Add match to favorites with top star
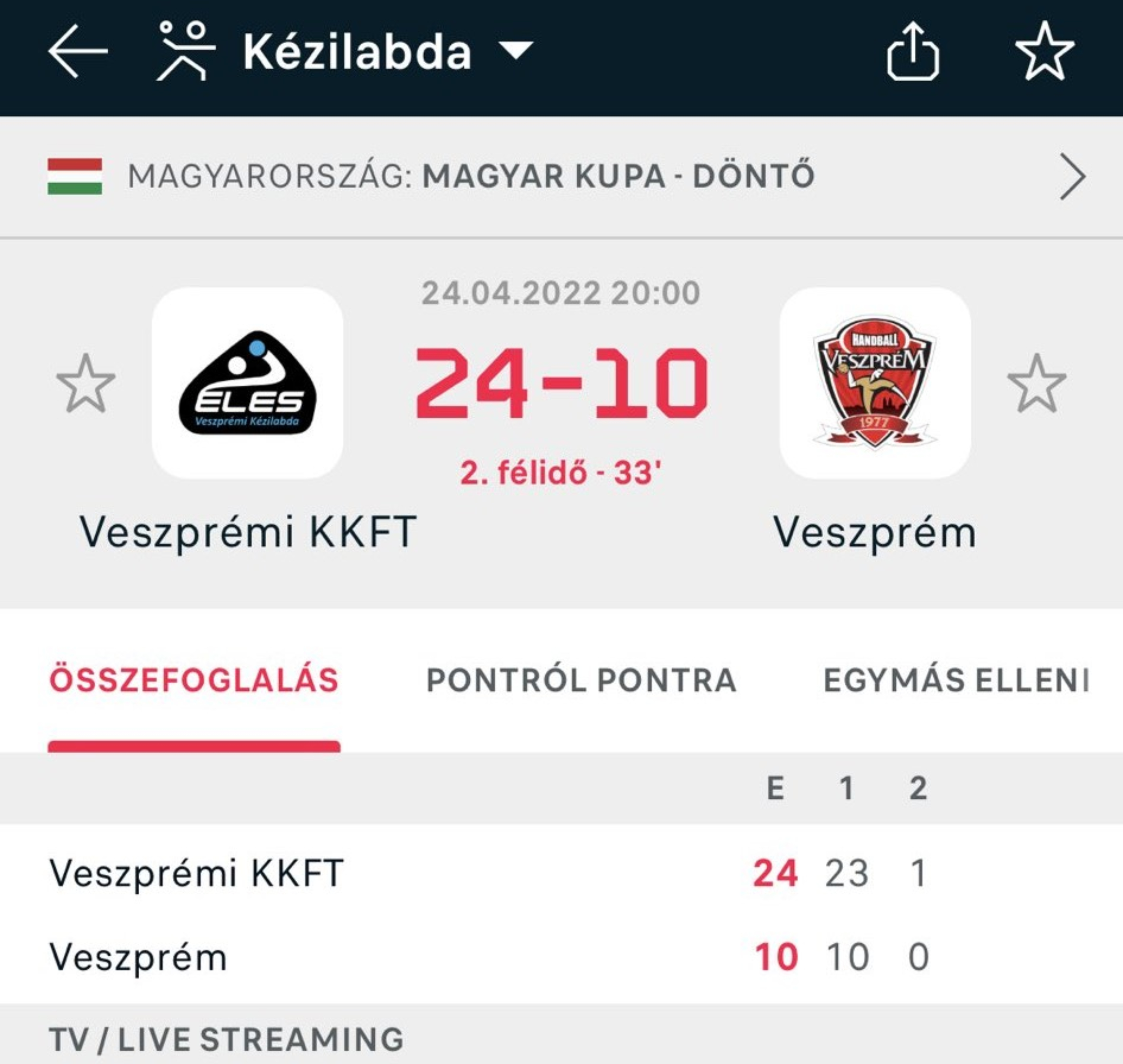The image size is (1123, 1064). tap(1045, 52)
